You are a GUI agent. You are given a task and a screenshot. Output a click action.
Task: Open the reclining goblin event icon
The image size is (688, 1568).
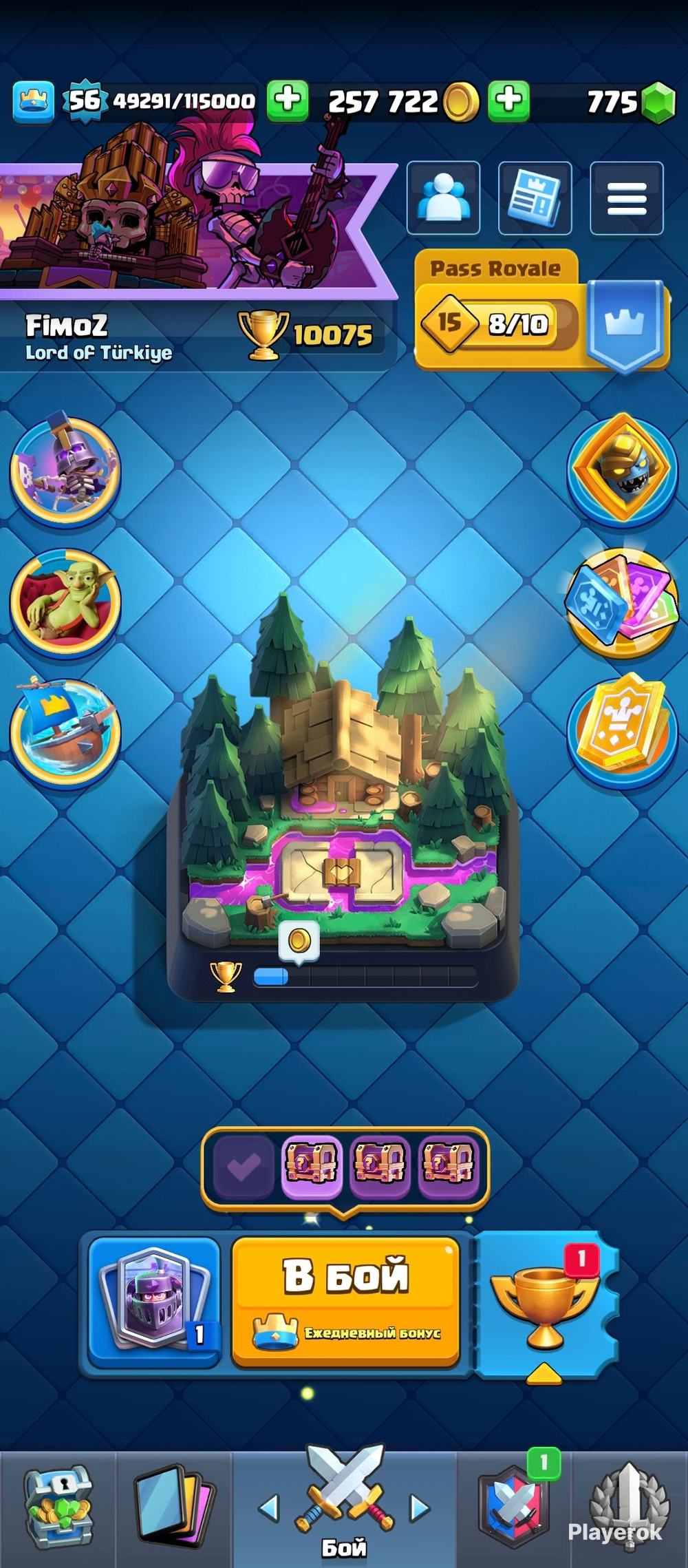(x=65, y=602)
